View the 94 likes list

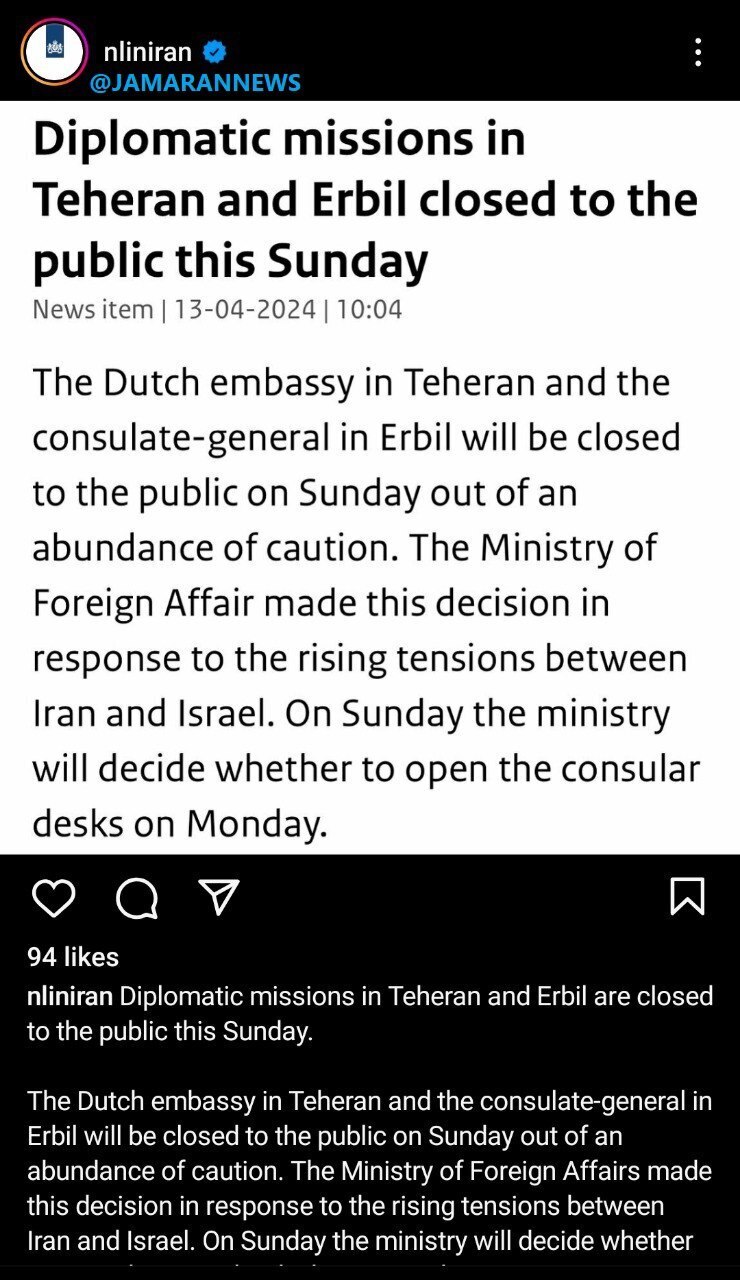[73, 957]
